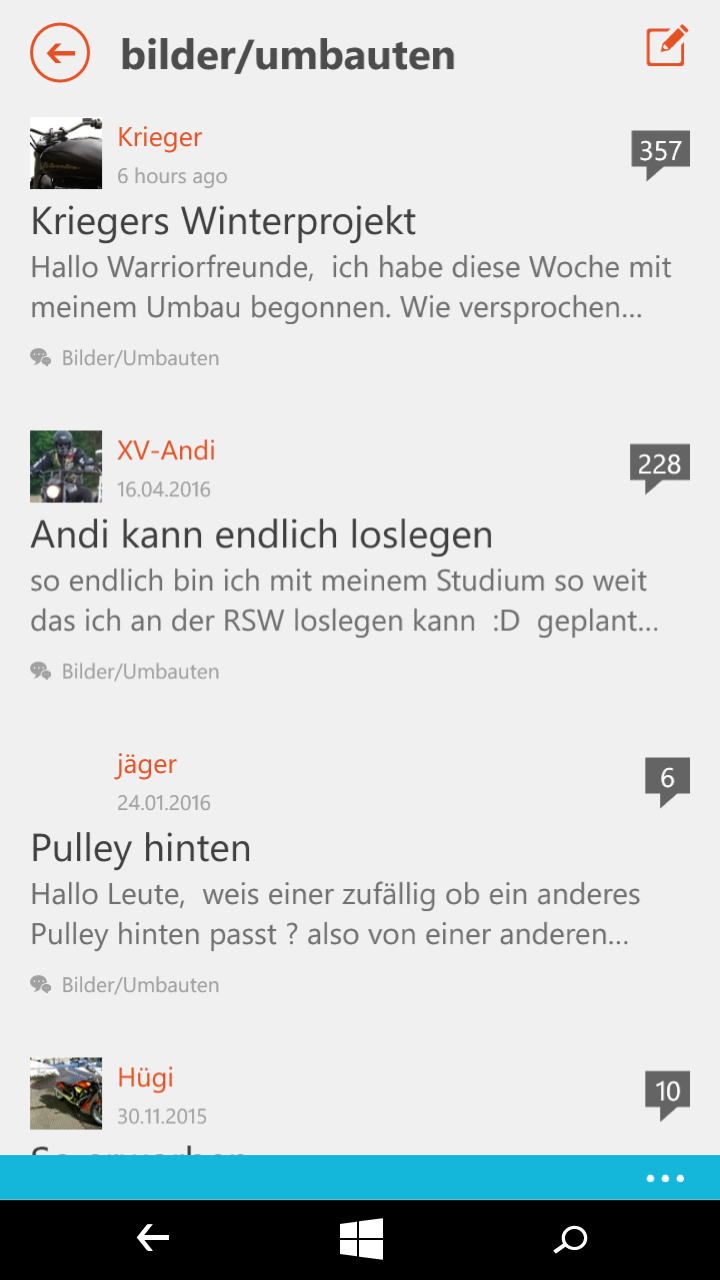Open the system search button
The width and height of the screenshot is (720, 1280).
pyautogui.click(x=571, y=1240)
